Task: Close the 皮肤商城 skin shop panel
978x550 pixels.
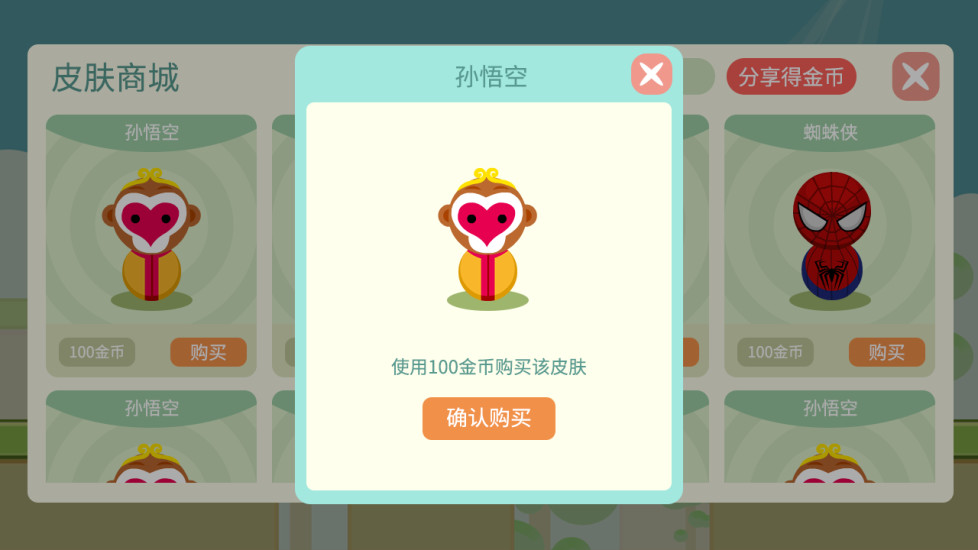Action: click(x=915, y=77)
